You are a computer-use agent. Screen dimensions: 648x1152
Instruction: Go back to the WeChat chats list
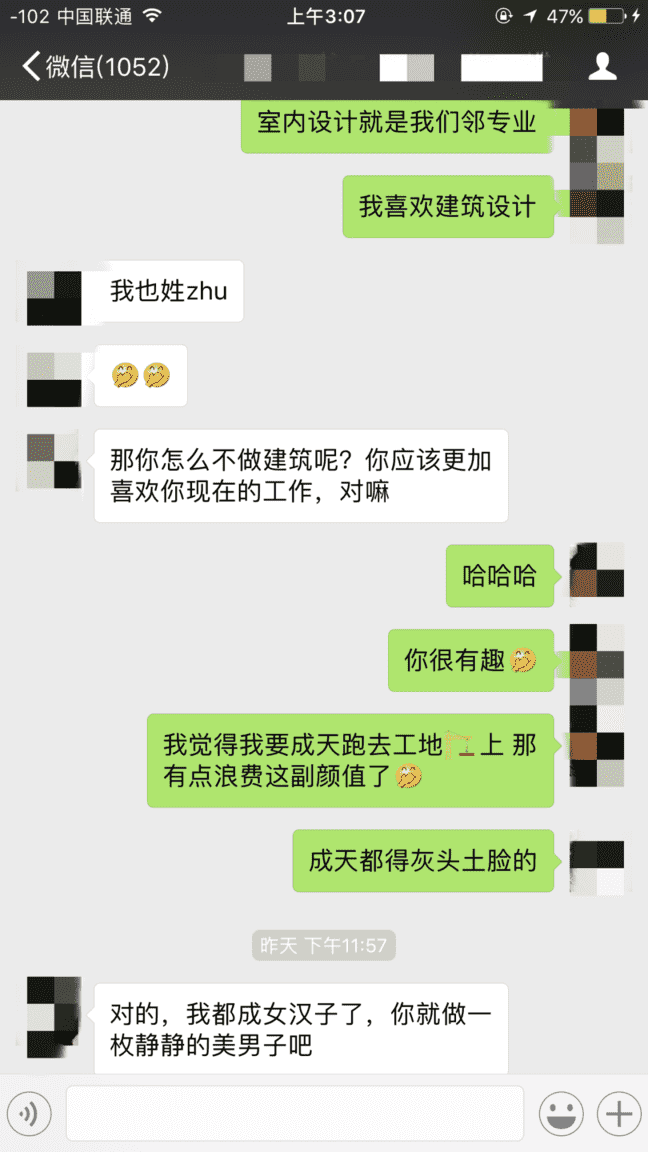(95, 67)
